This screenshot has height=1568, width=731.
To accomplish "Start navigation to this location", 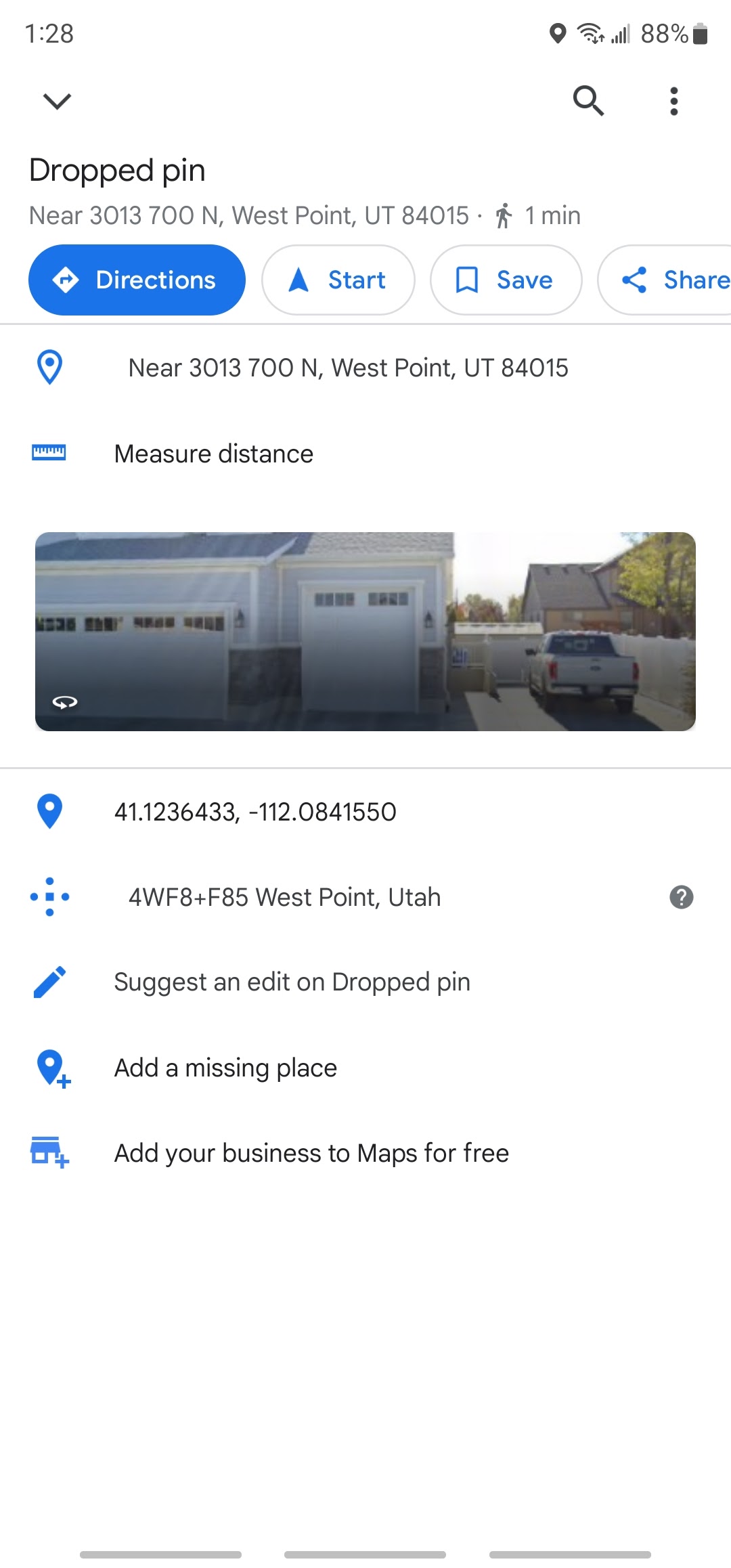I will coord(338,280).
